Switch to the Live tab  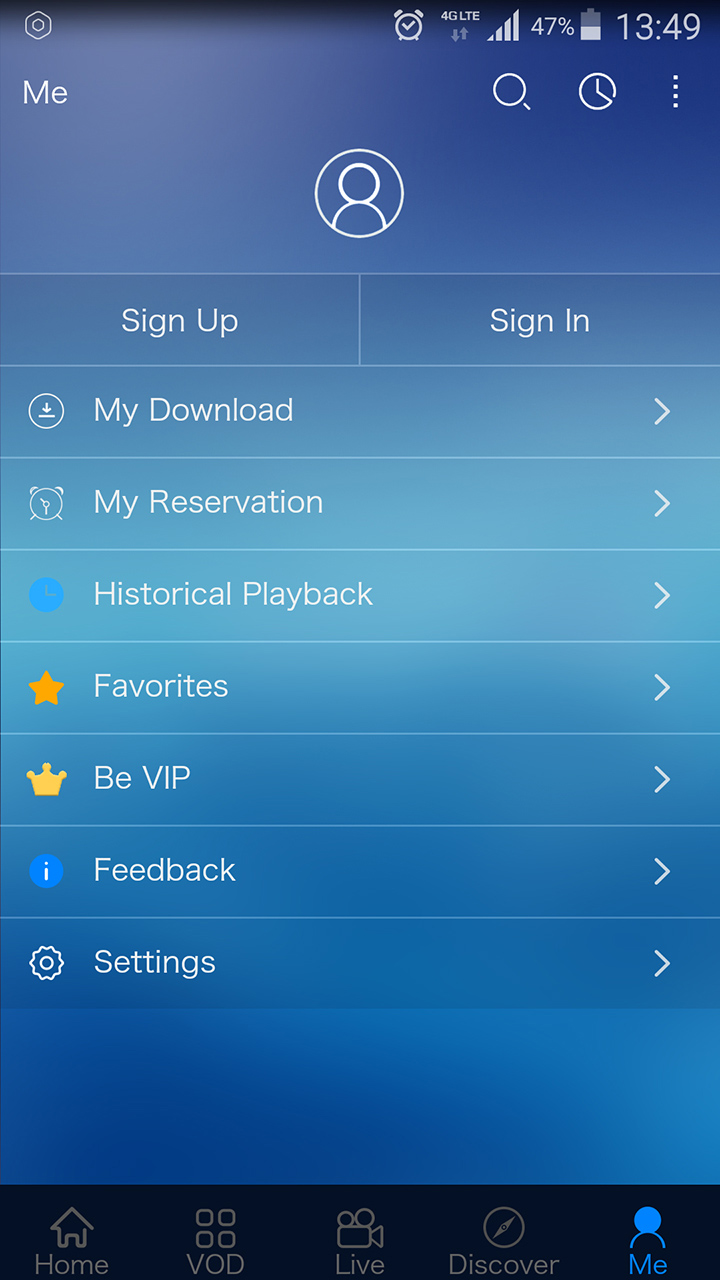coord(360,1238)
